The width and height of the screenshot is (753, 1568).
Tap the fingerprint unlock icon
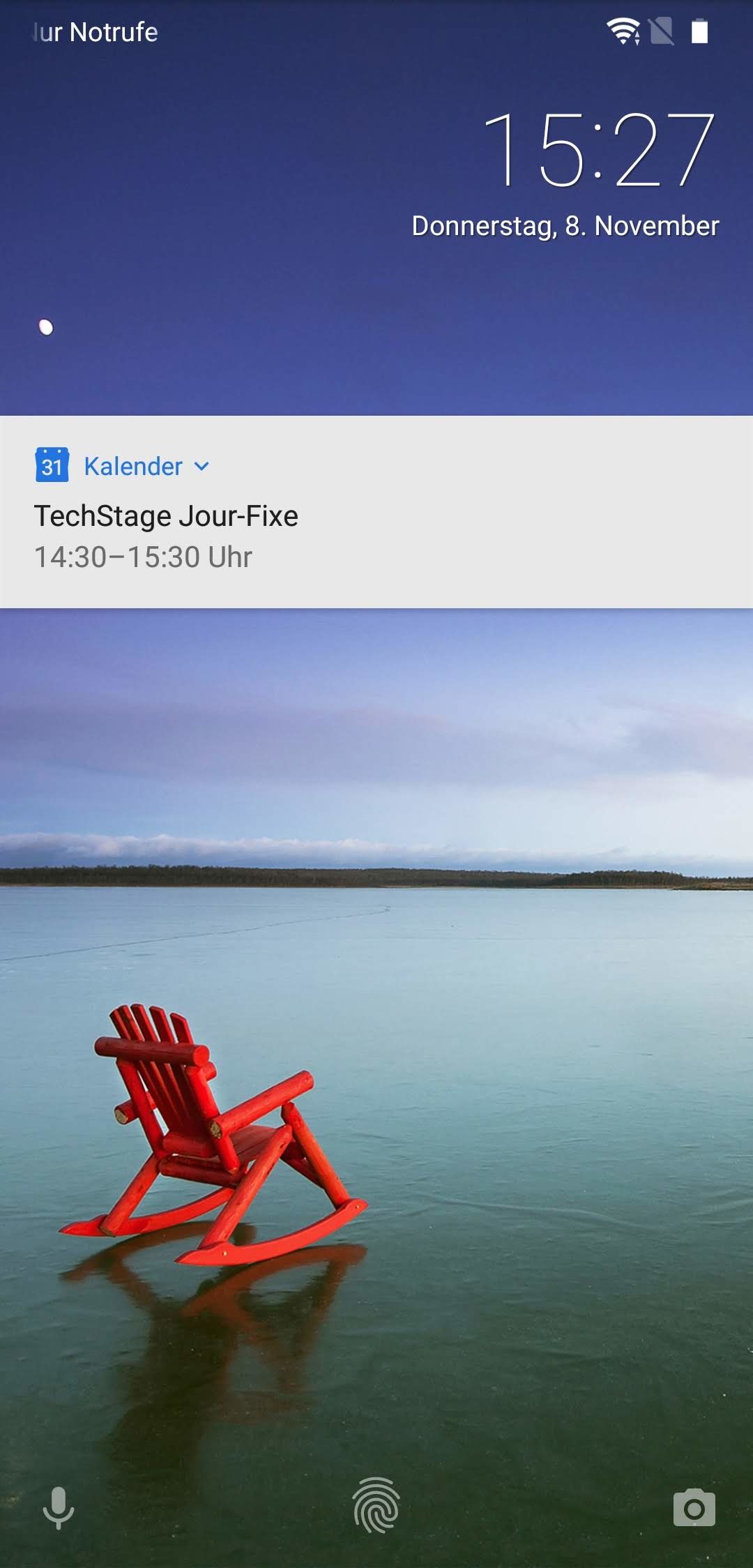click(376, 1505)
